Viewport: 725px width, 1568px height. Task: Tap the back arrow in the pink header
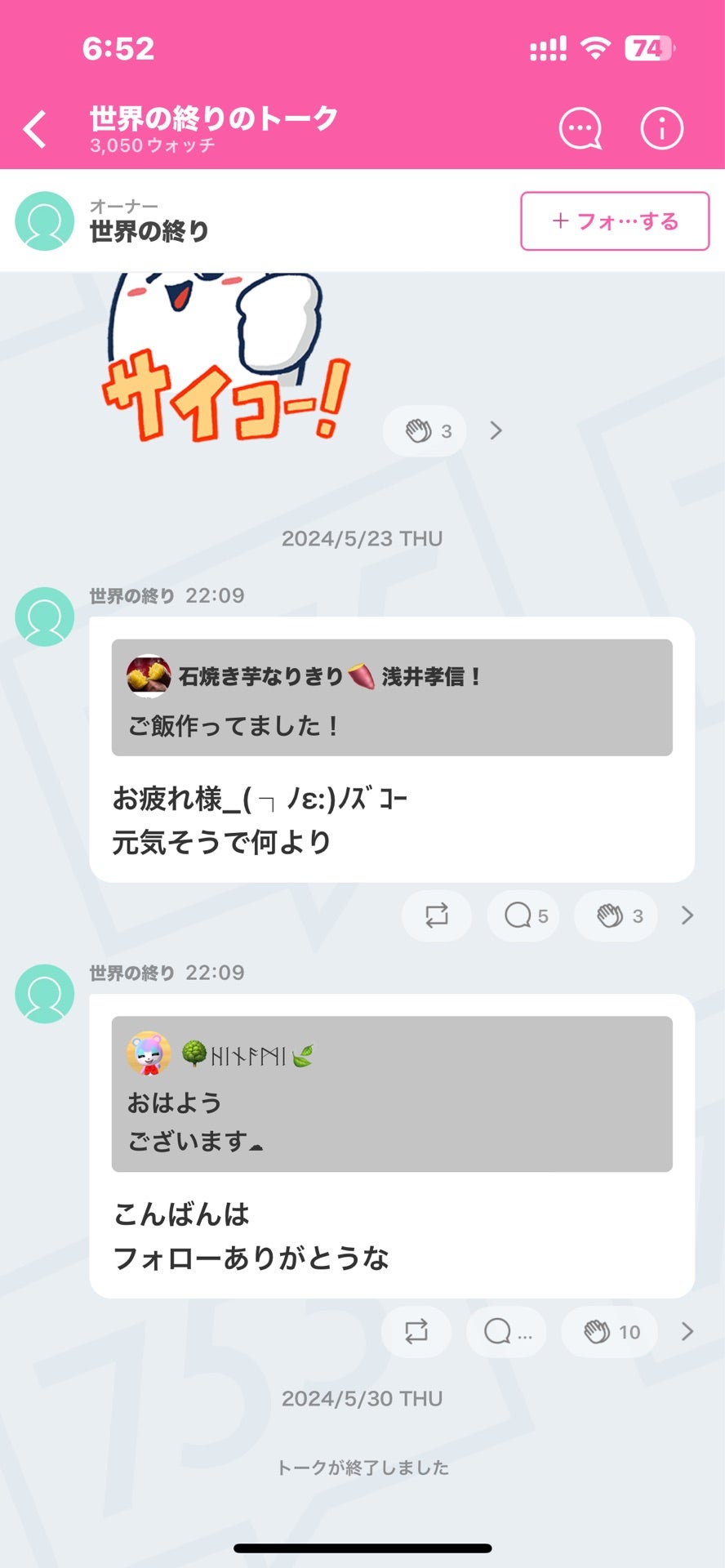33,127
